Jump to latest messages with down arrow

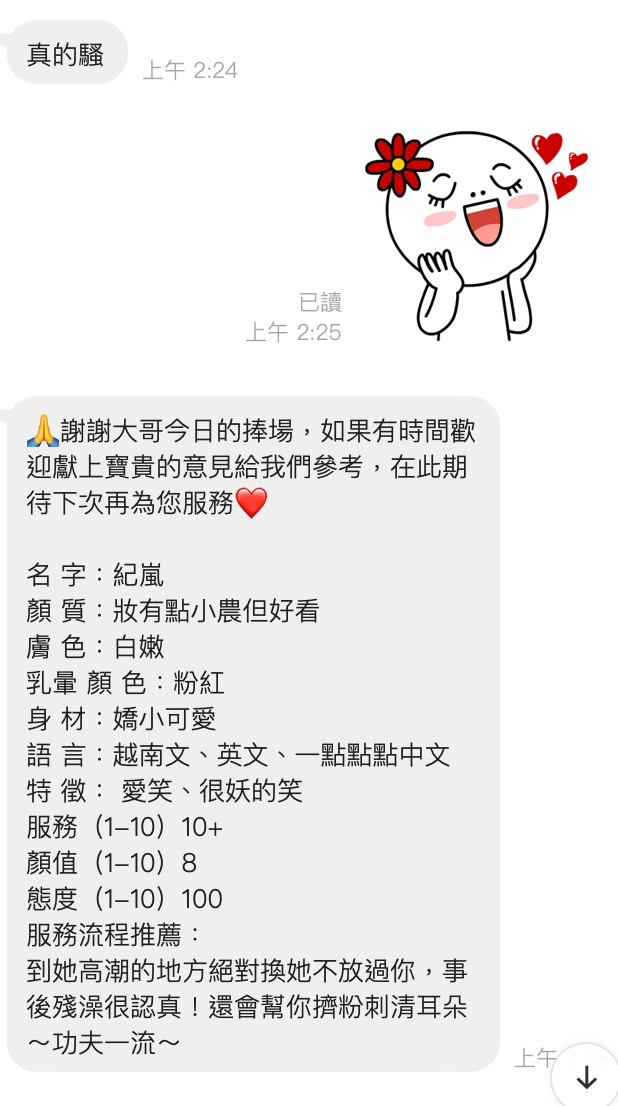(586, 1076)
